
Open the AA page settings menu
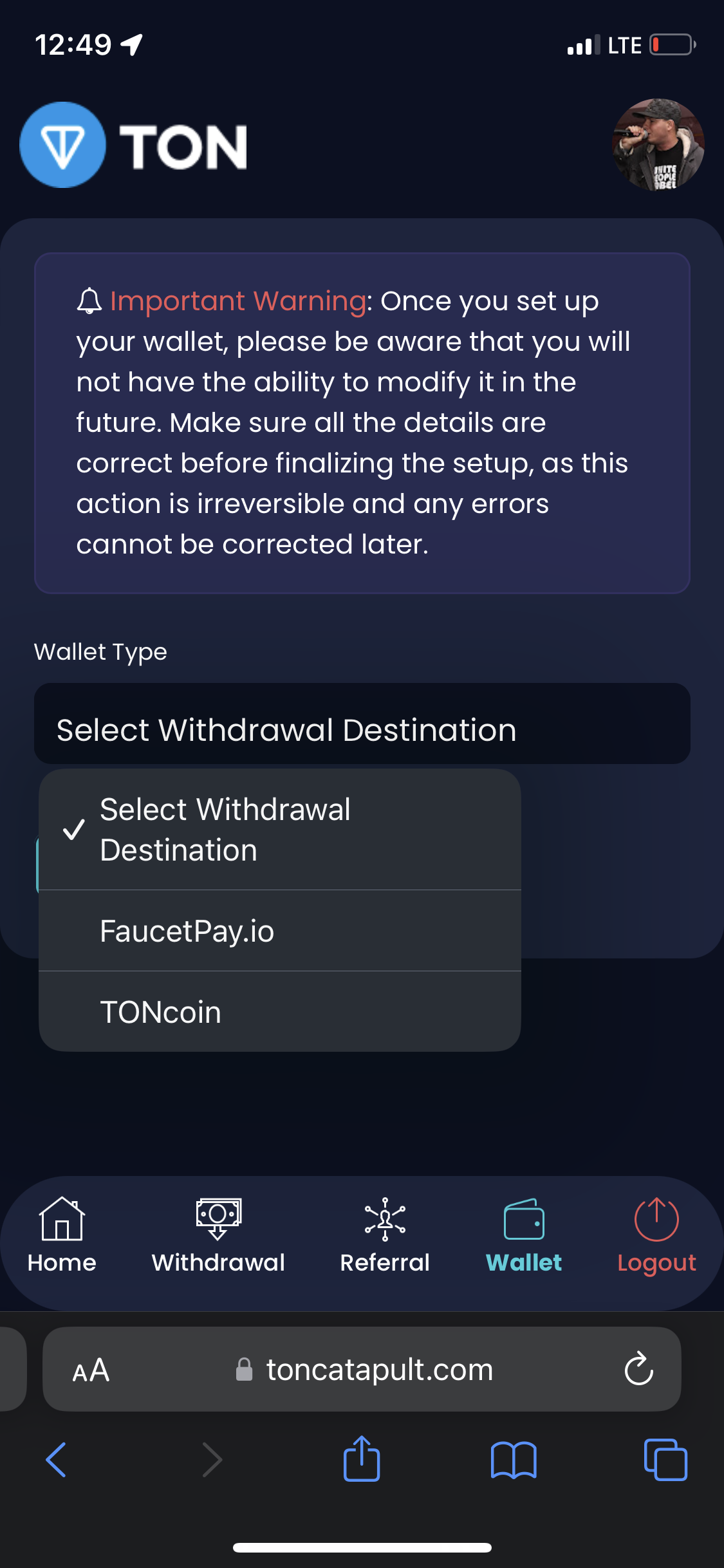pyautogui.click(x=91, y=1370)
